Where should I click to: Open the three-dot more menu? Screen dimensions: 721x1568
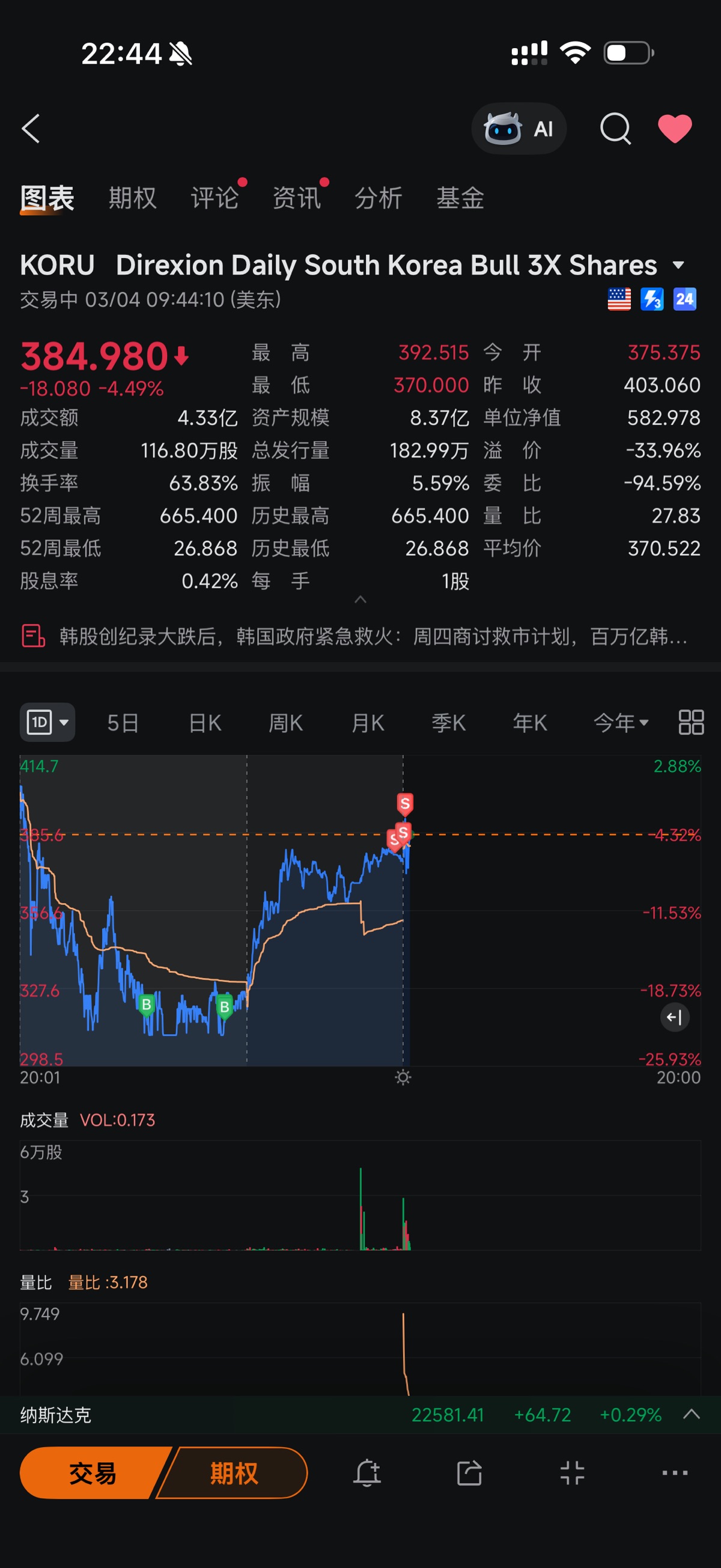(x=674, y=1473)
